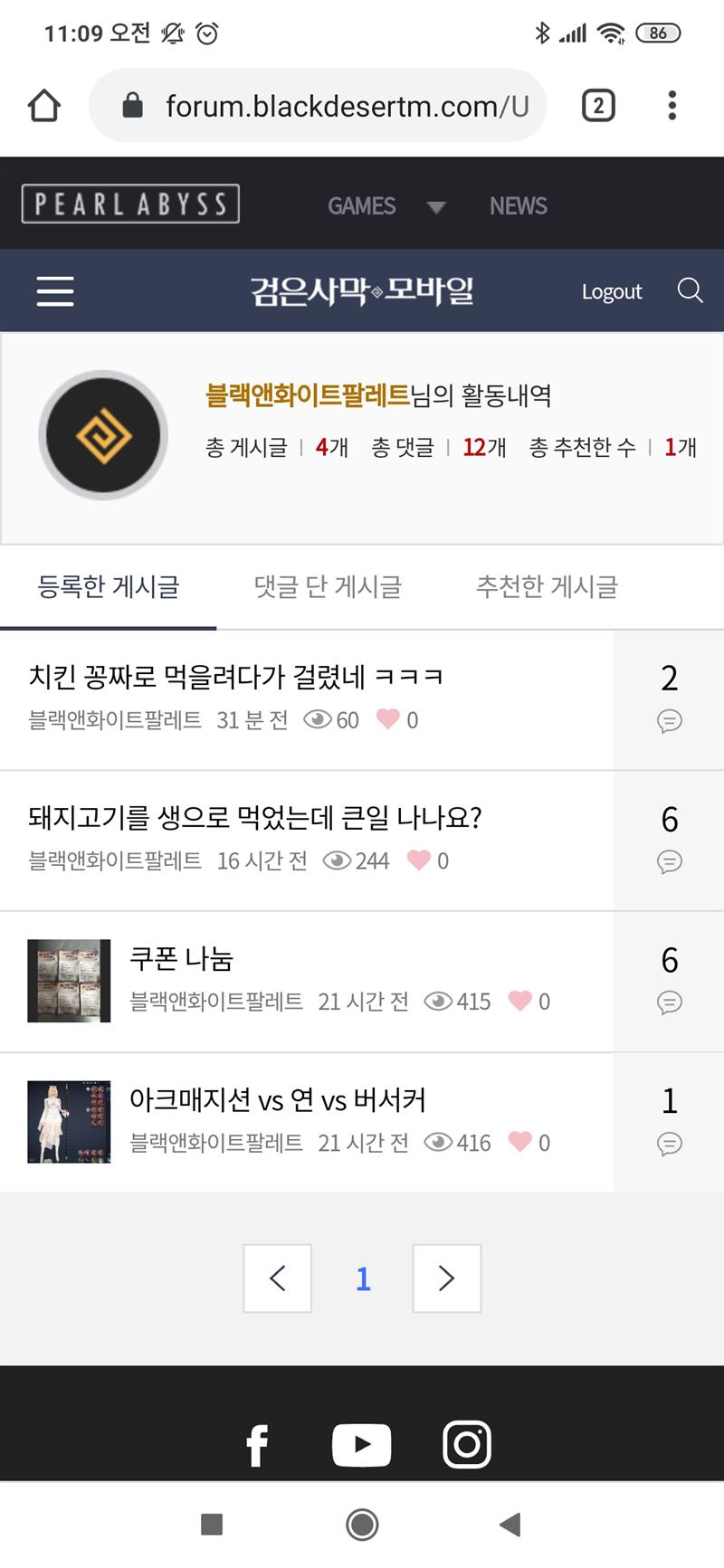Tap the Logout link
This screenshot has width=724, height=1568.
coord(612,291)
